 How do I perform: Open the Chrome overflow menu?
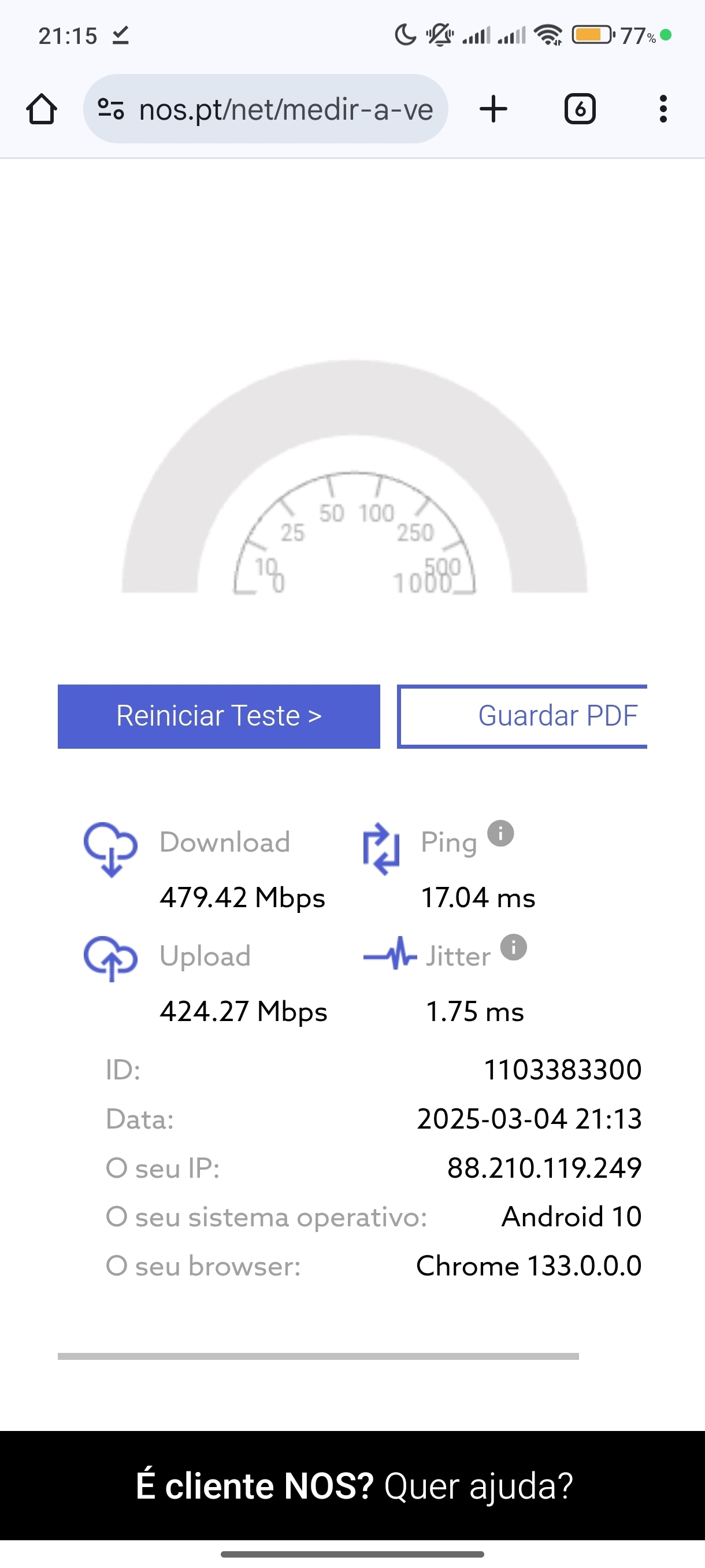click(663, 110)
